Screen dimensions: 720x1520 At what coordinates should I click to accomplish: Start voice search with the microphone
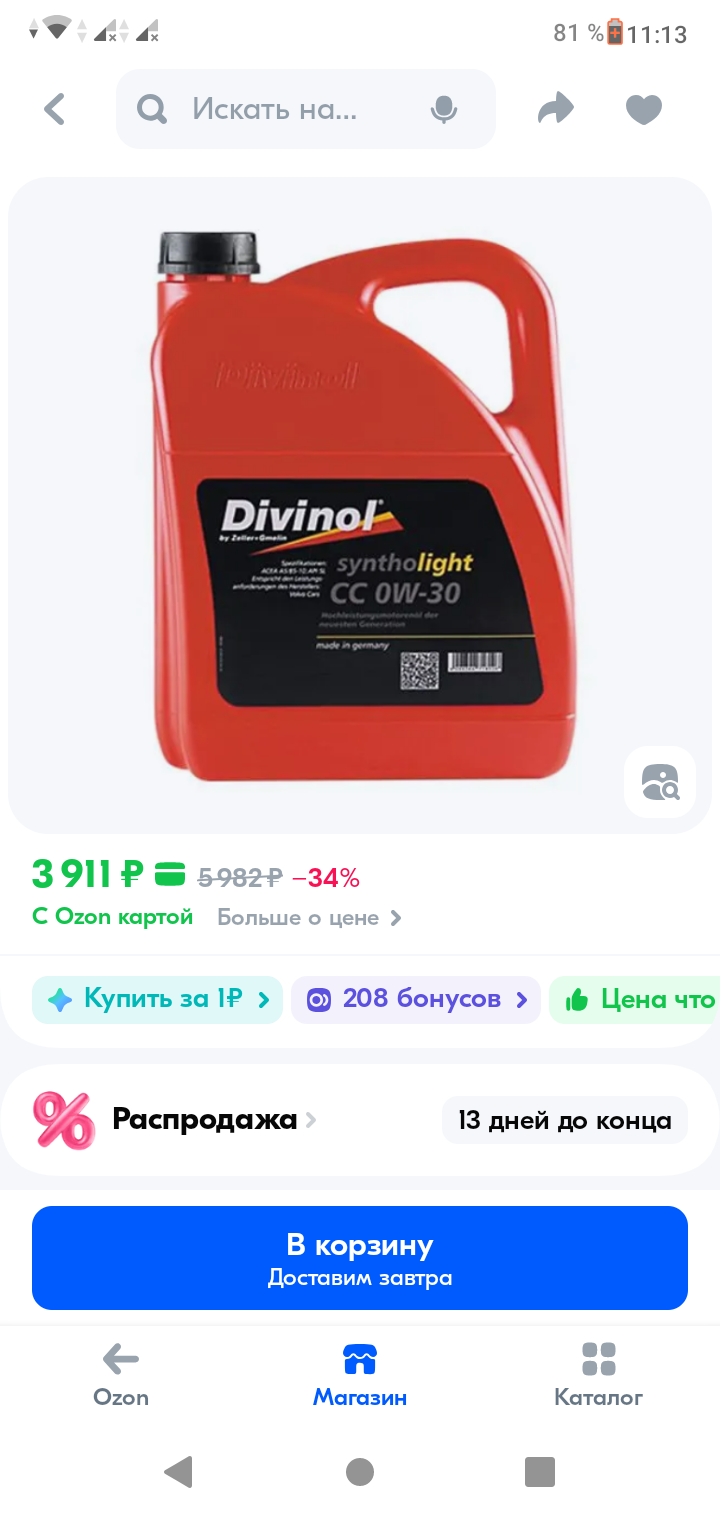[444, 109]
